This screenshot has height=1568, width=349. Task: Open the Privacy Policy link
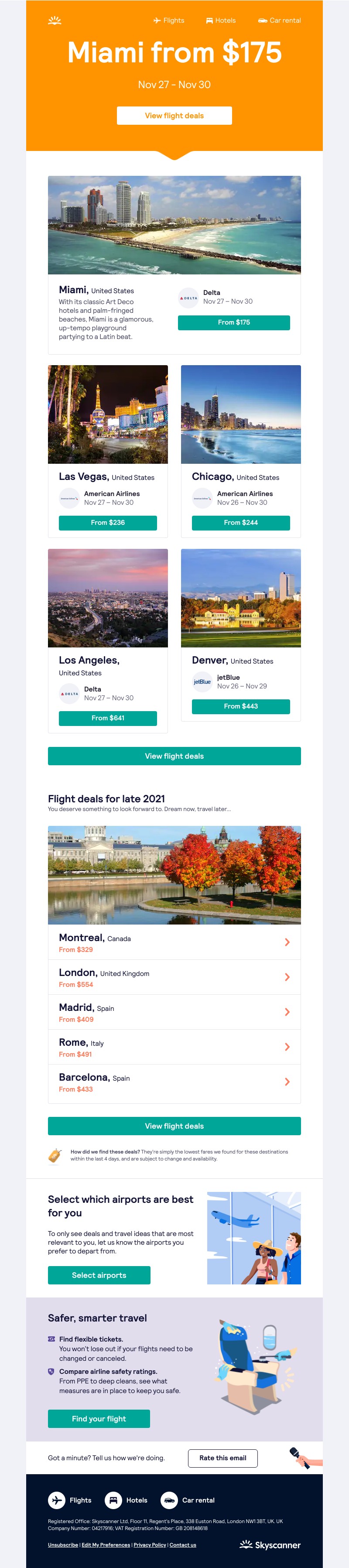pyautogui.click(x=149, y=1545)
